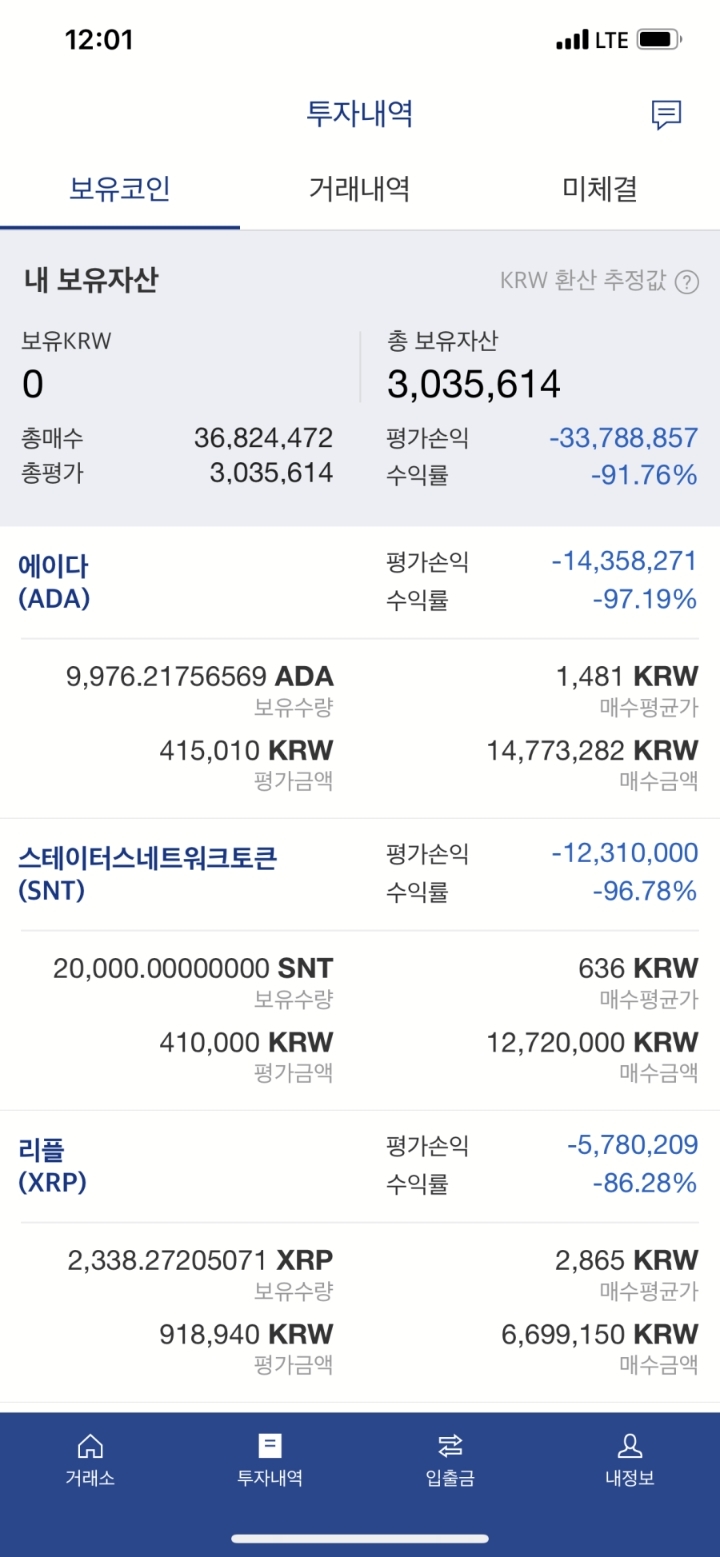Tap the KRW 환산 추정값 help icon

point(687,282)
